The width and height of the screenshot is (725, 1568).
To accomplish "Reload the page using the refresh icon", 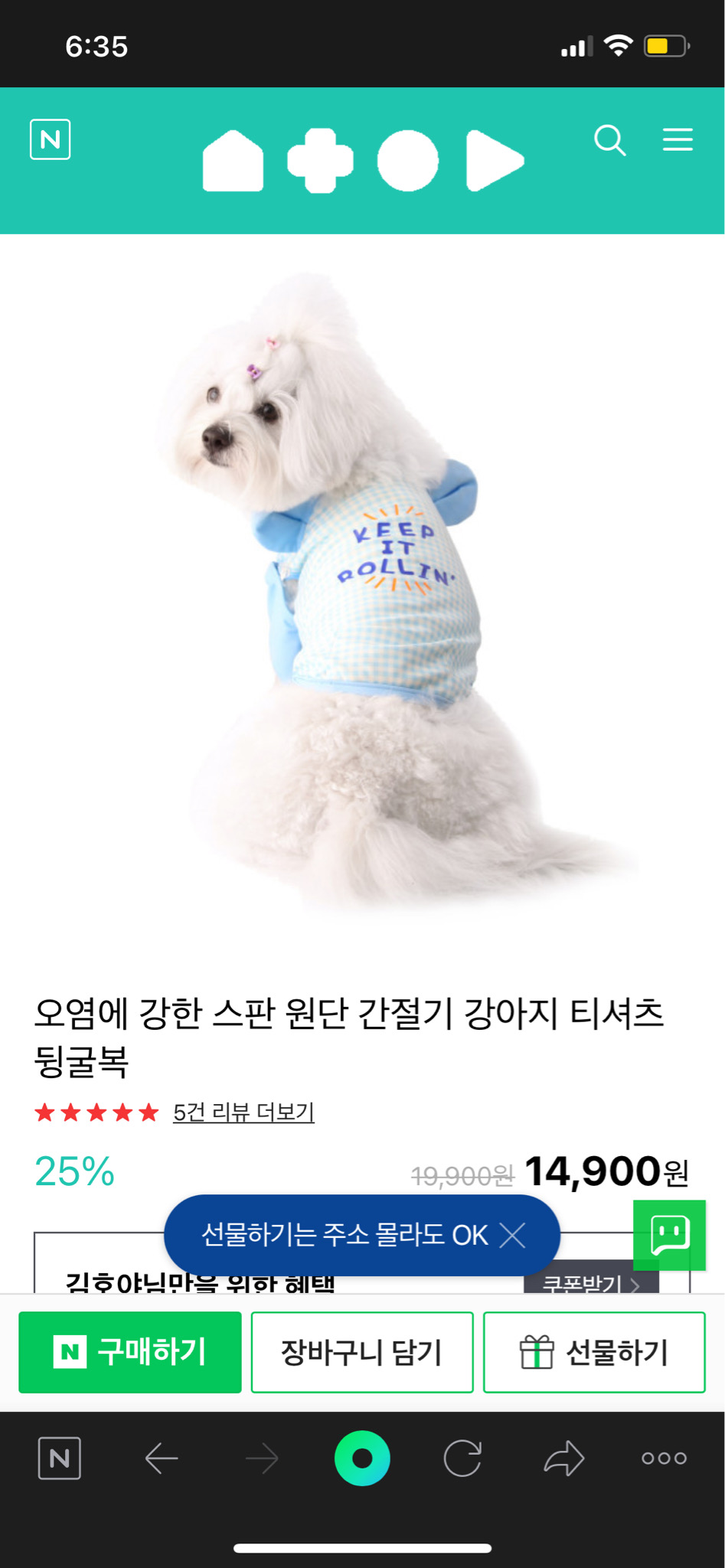I will (462, 1458).
